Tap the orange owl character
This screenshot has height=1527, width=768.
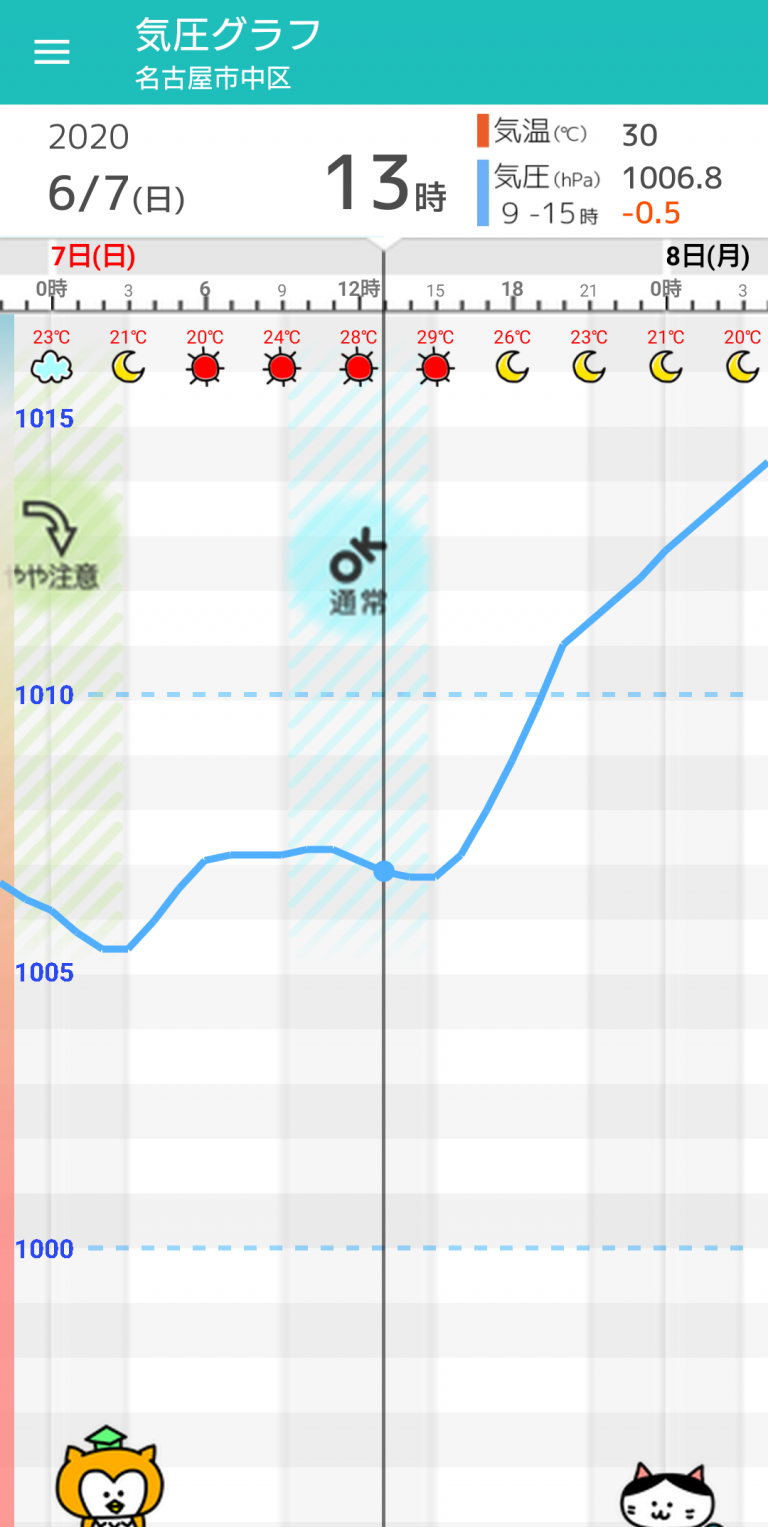tap(109, 1477)
